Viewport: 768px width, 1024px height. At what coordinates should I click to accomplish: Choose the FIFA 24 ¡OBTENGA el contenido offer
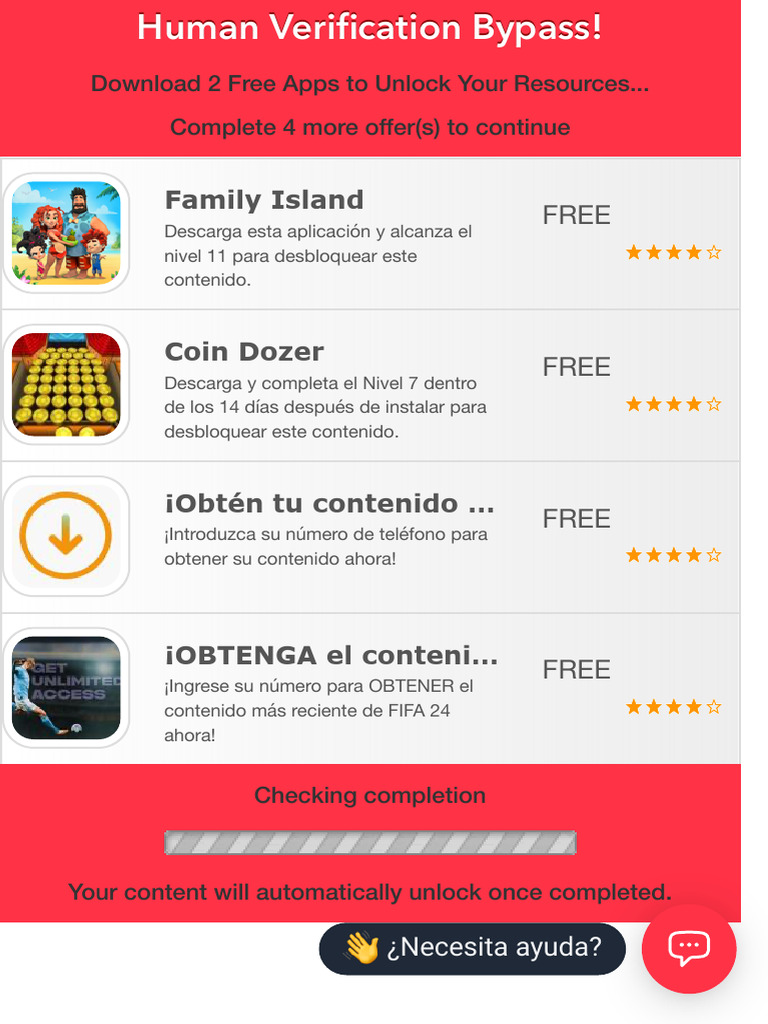pos(370,688)
